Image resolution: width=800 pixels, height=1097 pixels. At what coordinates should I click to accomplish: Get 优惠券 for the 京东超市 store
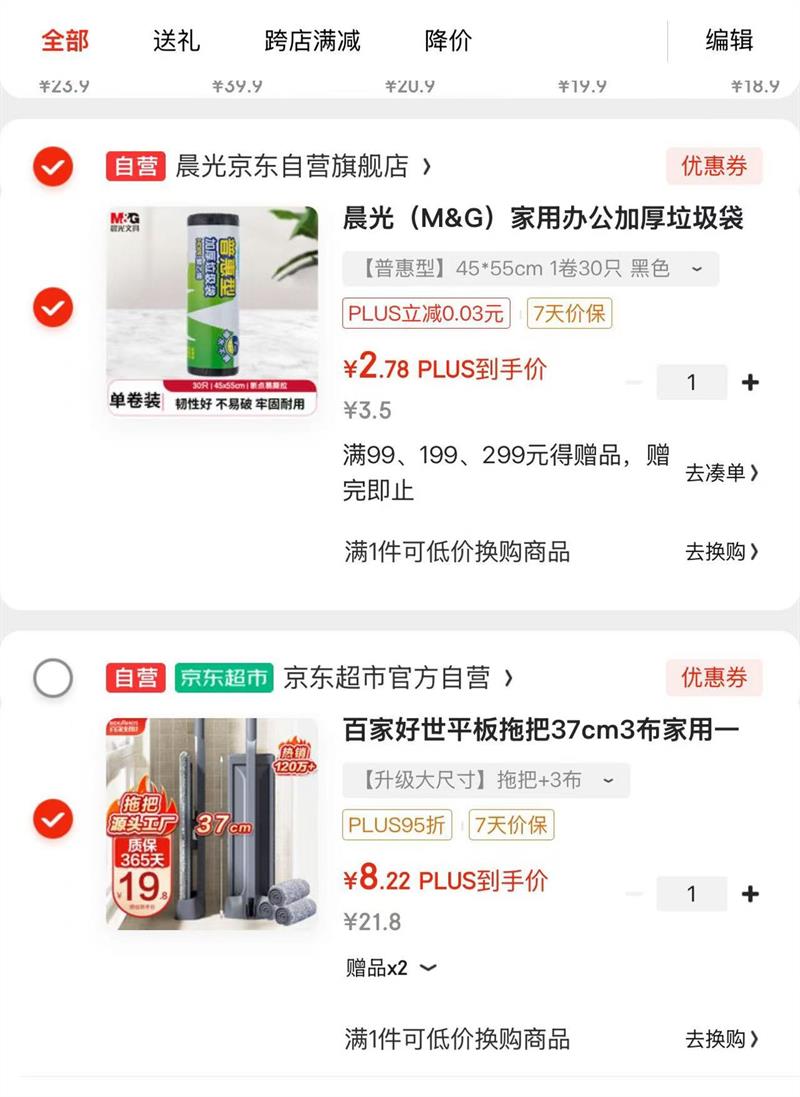[714, 678]
